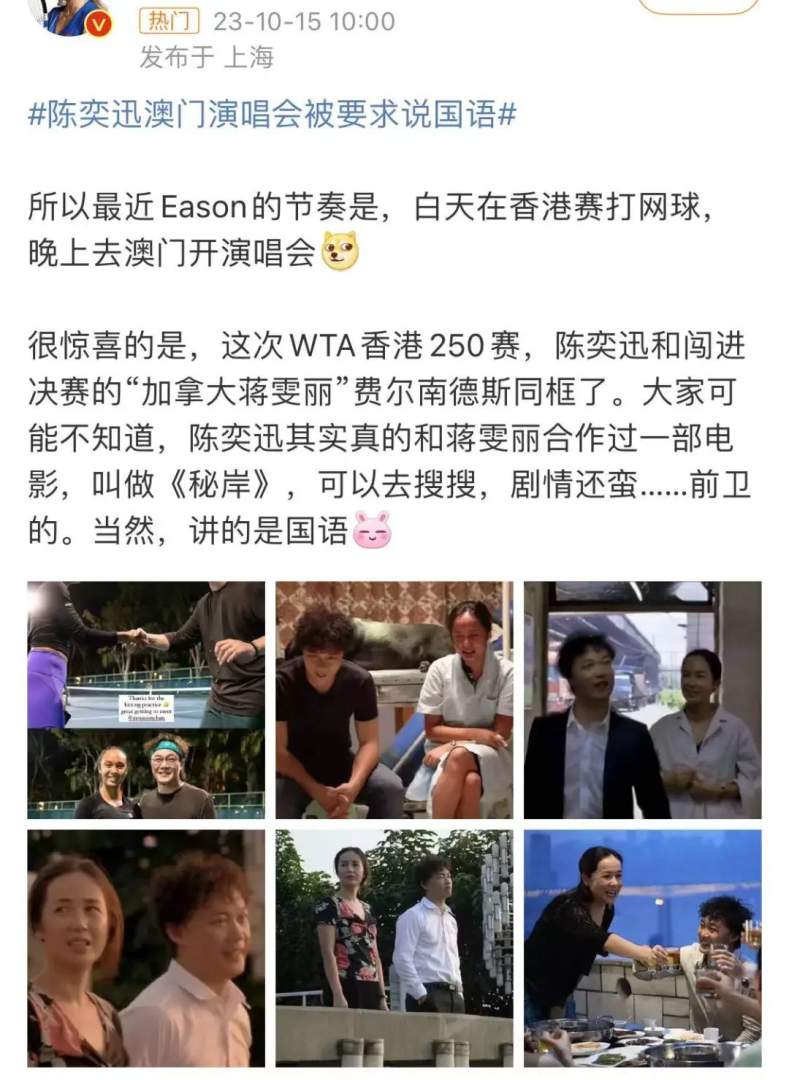Open the tennis court handshake photo
789x1080 pixels.
(146, 700)
